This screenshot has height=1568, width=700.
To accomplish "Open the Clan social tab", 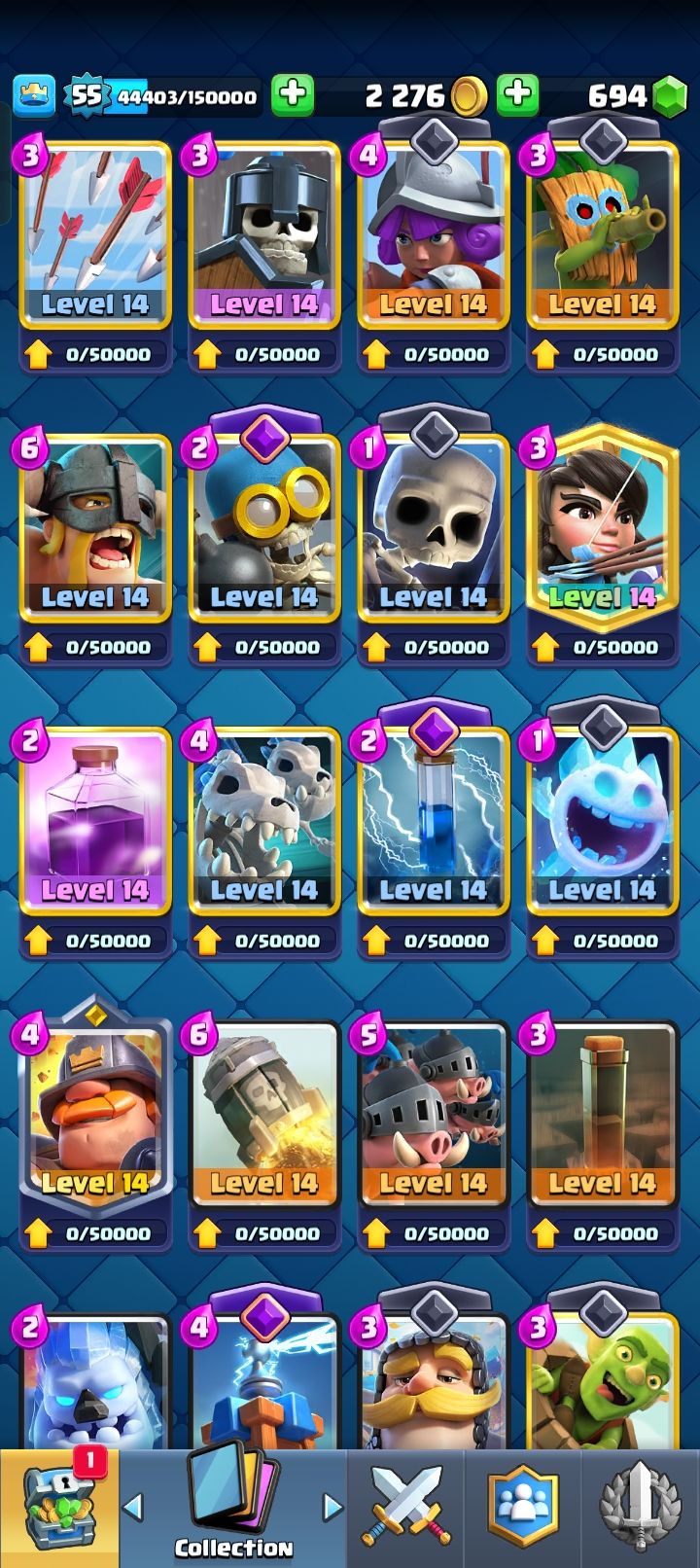I will tap(523, 1509).
